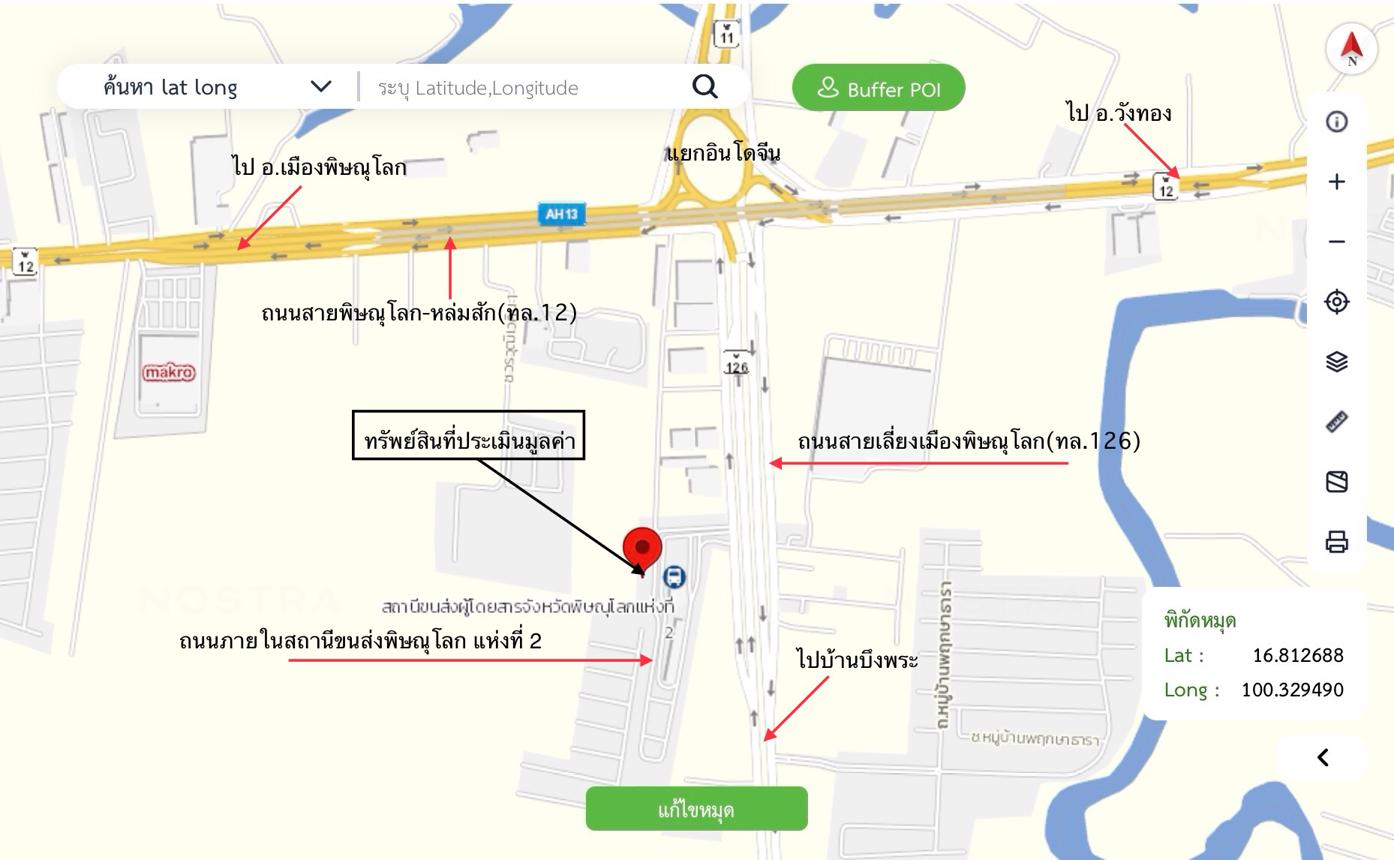The width and height of the screenshot is (1394, 860).
Task: Locate my current position
Action: point(1336,301)
